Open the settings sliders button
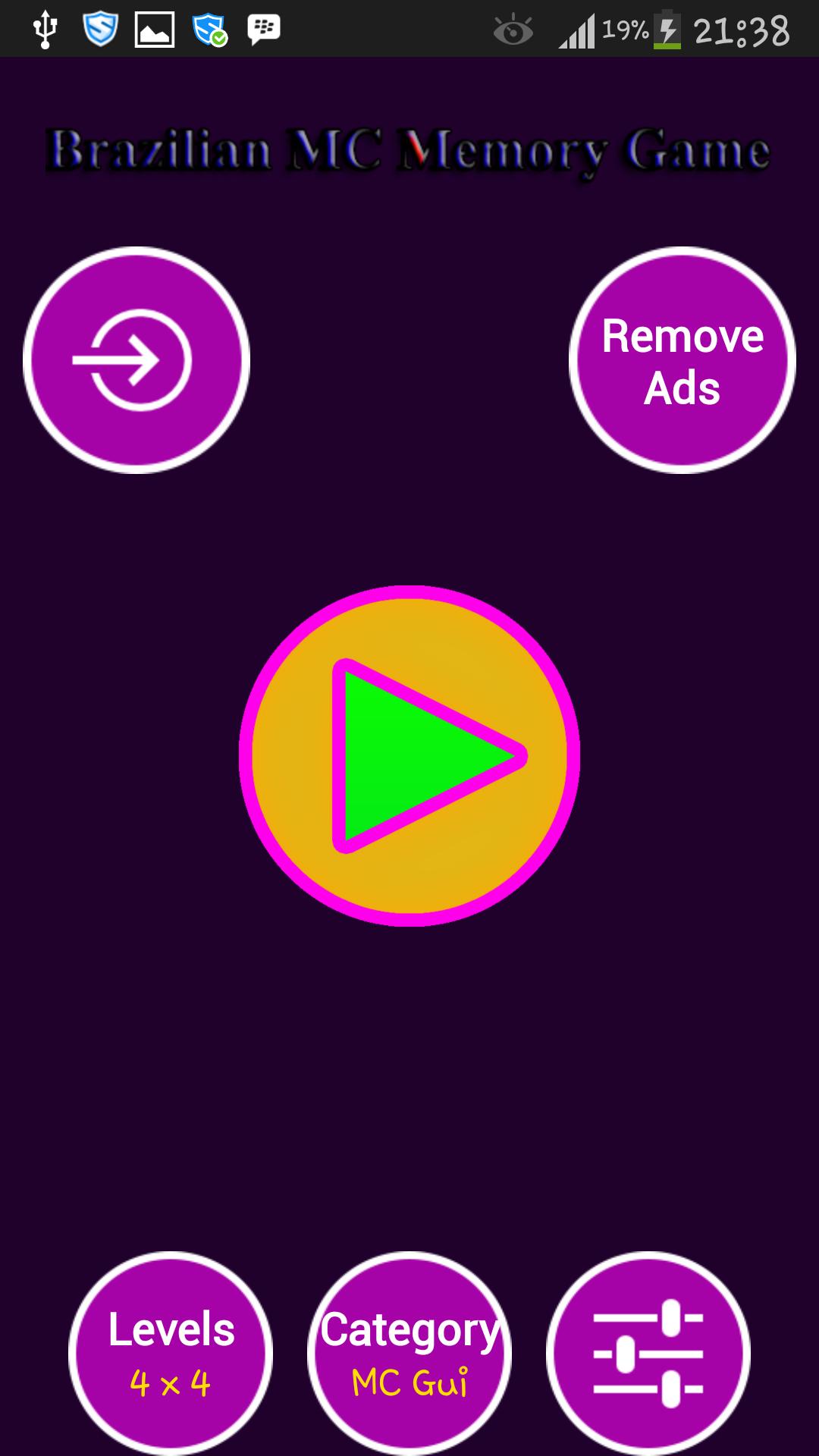This screenshot has height=1456, width=819. click(648, 1354)
